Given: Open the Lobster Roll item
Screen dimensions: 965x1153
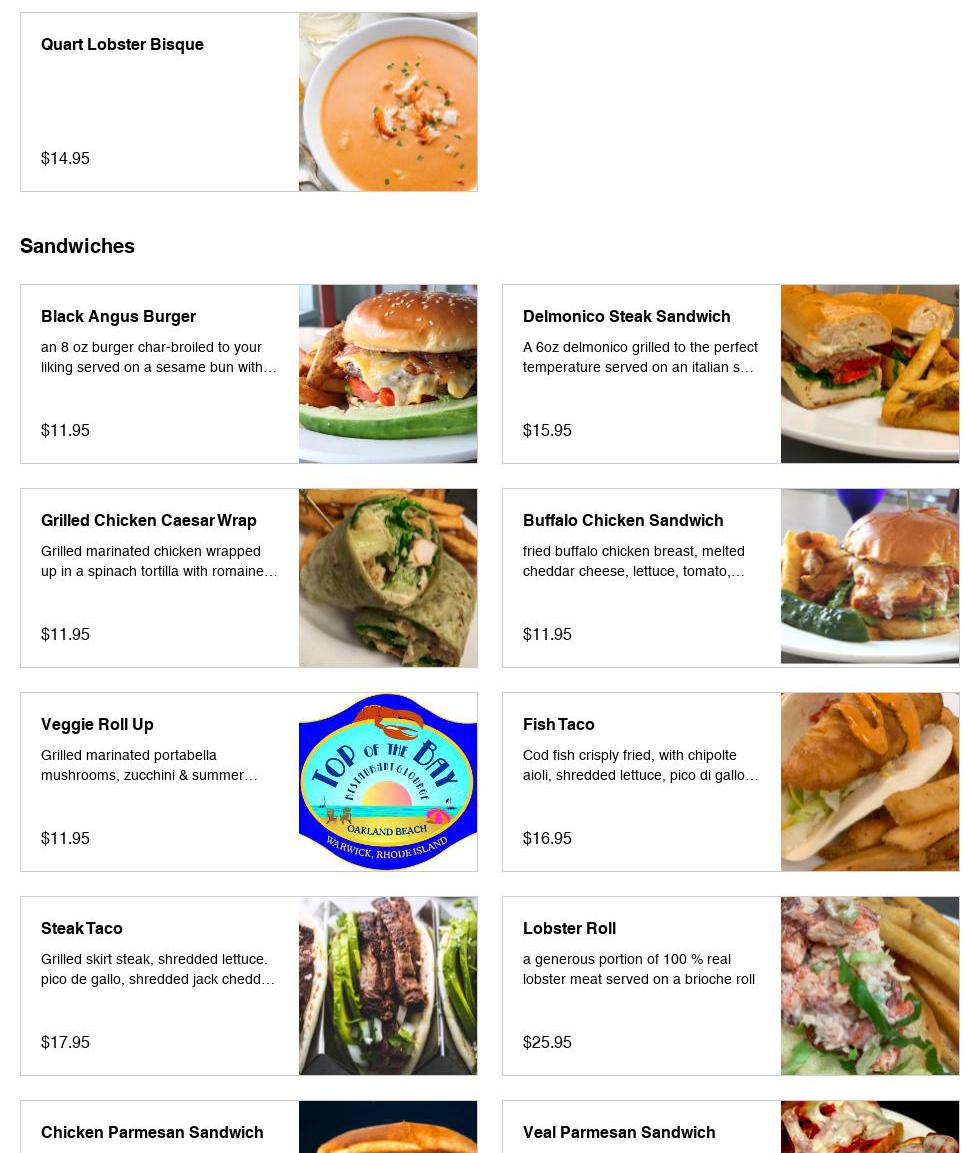Looking at the screenshot, I should [730, 986].
